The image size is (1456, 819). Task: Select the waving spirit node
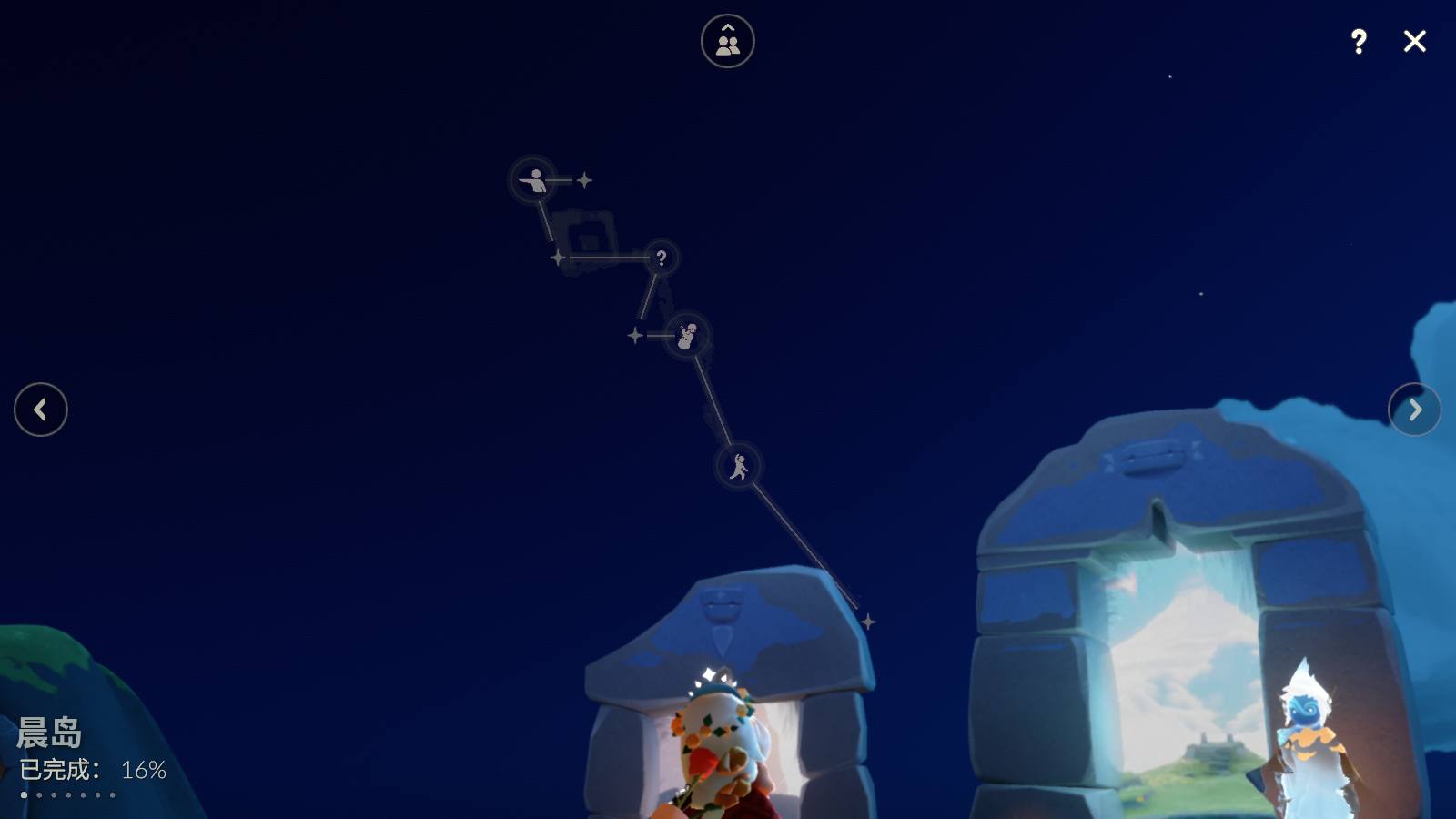coord(687,336)
